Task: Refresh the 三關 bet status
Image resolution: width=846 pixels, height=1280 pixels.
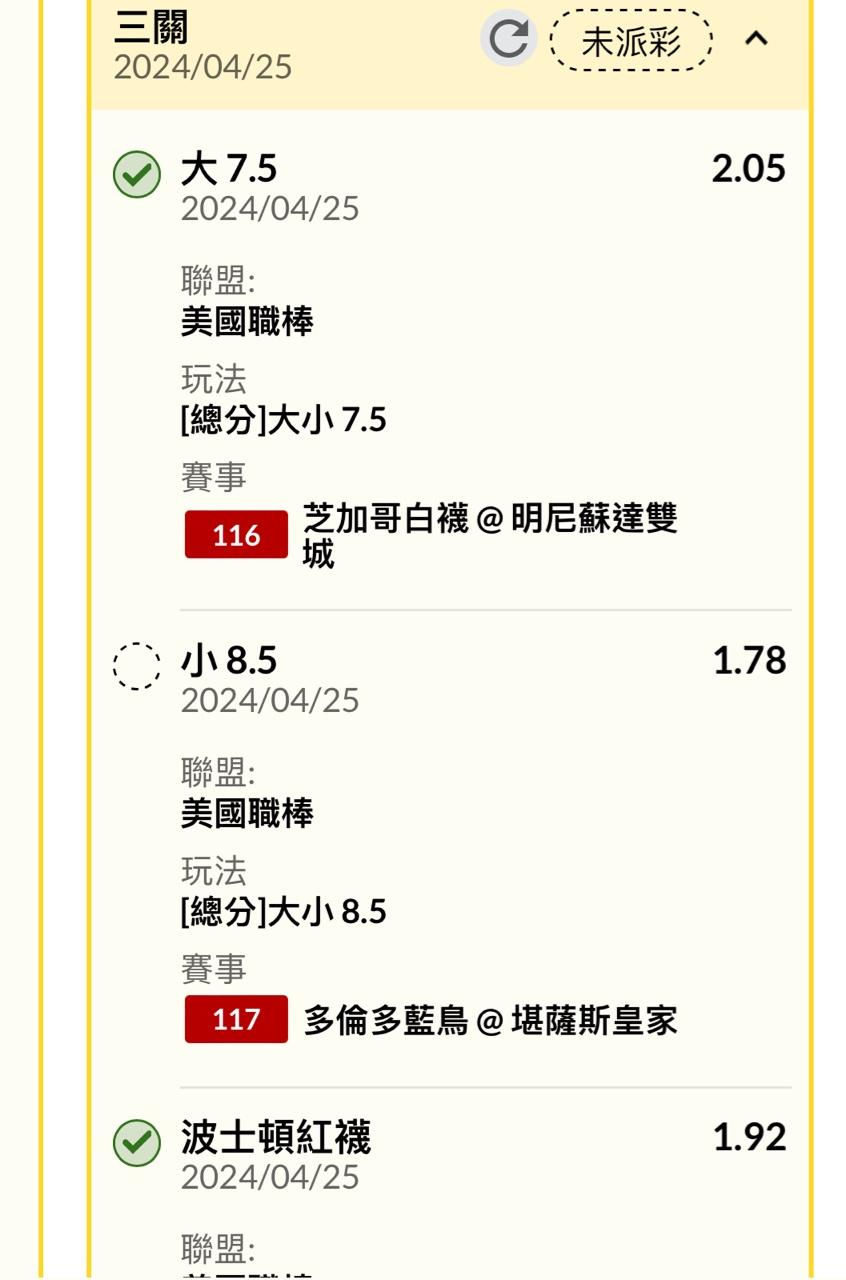Action: coord(509,39)
